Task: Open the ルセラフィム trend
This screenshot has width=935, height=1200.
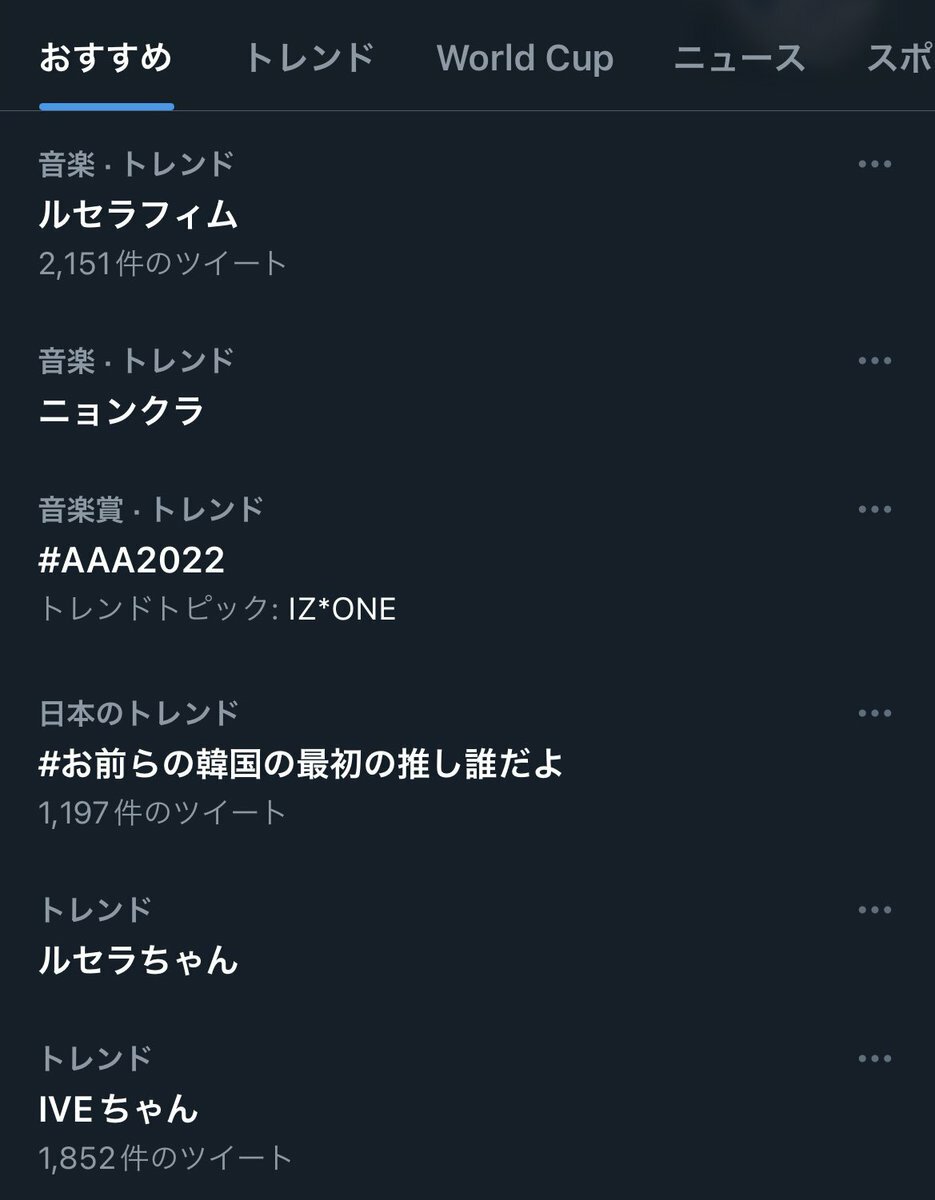Action: pyautogui.click(x=139, y=214)
